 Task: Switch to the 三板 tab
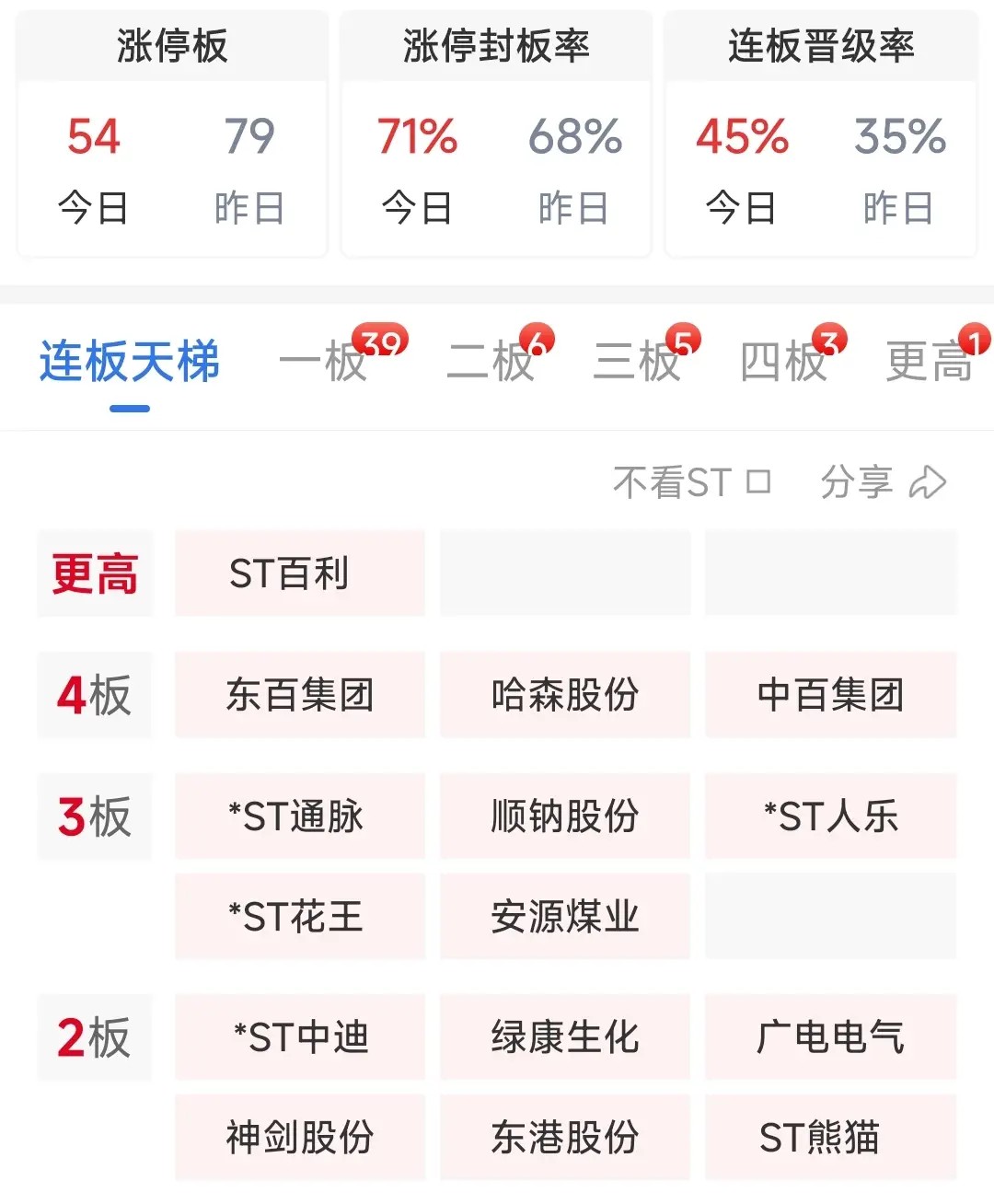point(637,361)
